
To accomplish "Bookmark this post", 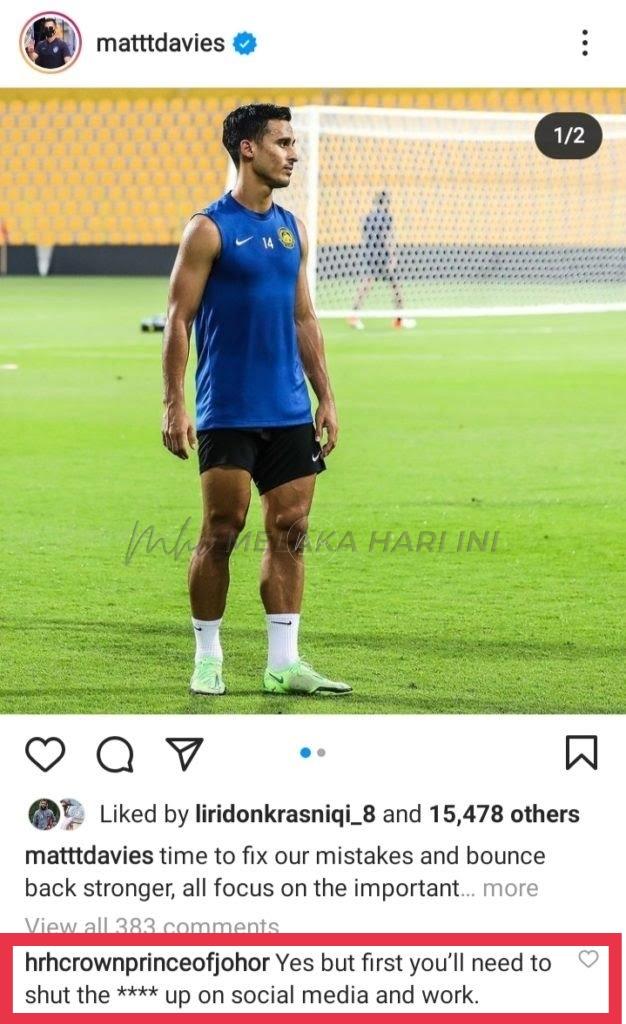I will tap(581, 753).
